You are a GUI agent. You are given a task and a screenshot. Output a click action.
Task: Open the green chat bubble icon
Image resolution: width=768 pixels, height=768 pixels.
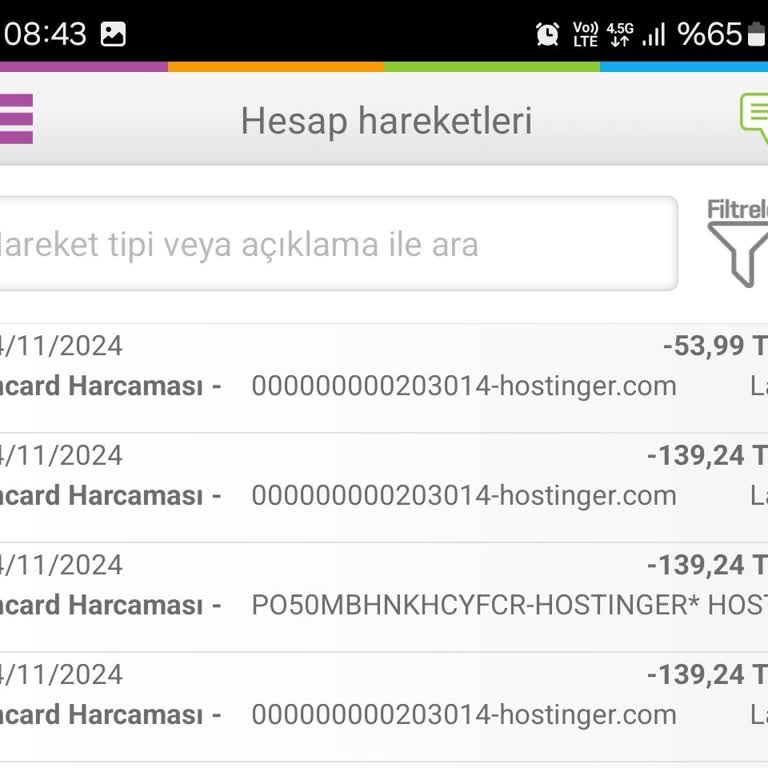coord(753,119)
